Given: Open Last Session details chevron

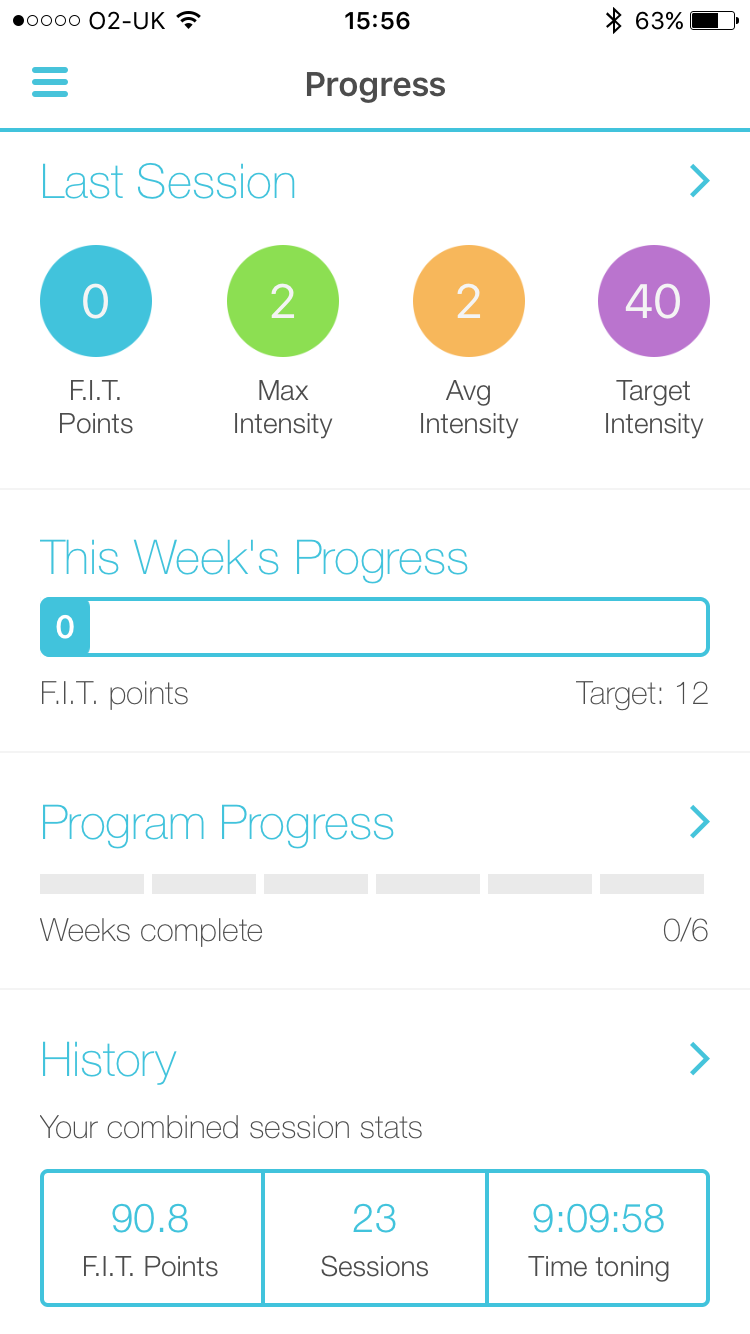Looking at the screenshot, I should (x=699, y=181).
